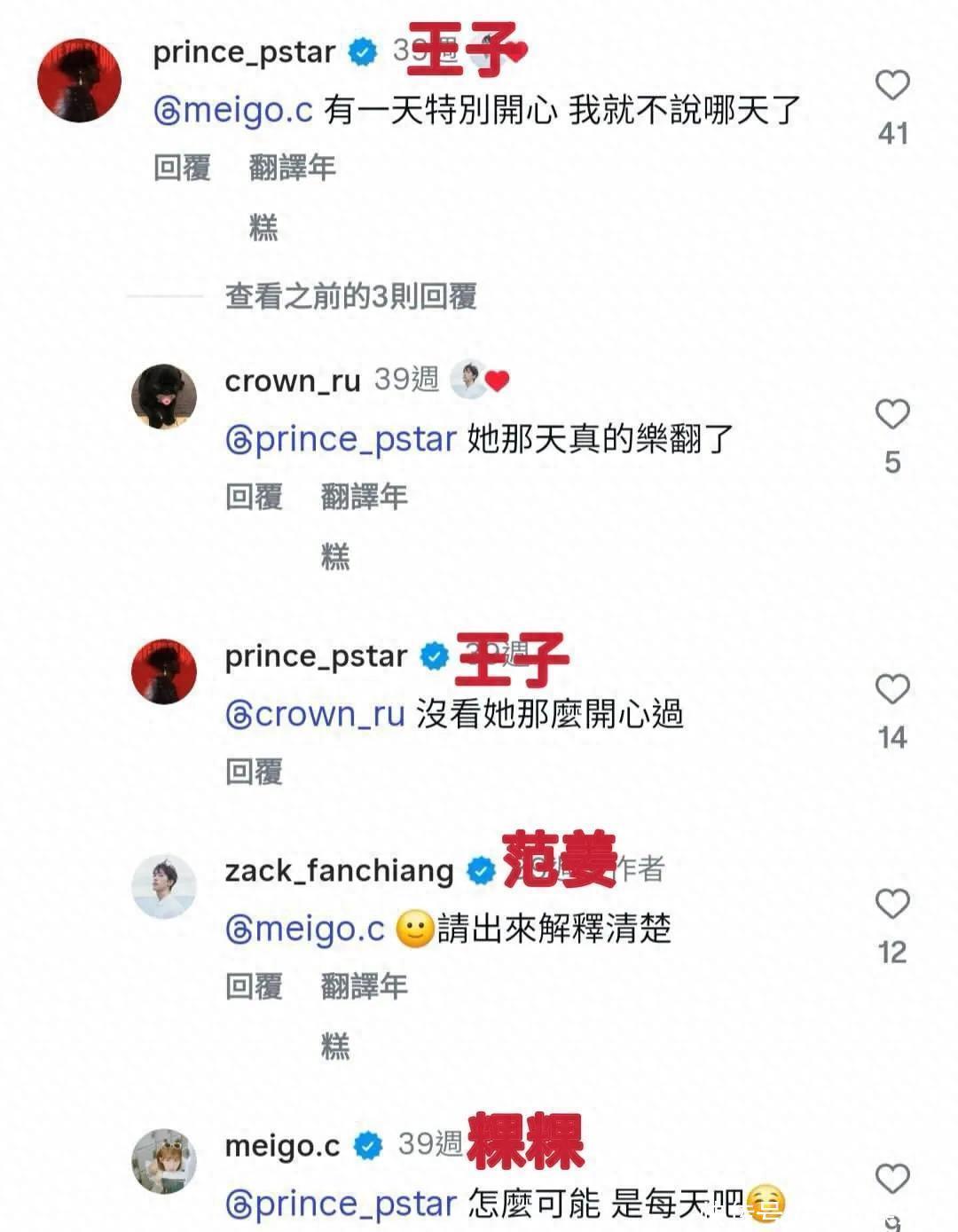This screenshot has width=958, height=1232.
Task: Like prince_pstar's reply to @crown_ru
Action: (x=891, y=689)
